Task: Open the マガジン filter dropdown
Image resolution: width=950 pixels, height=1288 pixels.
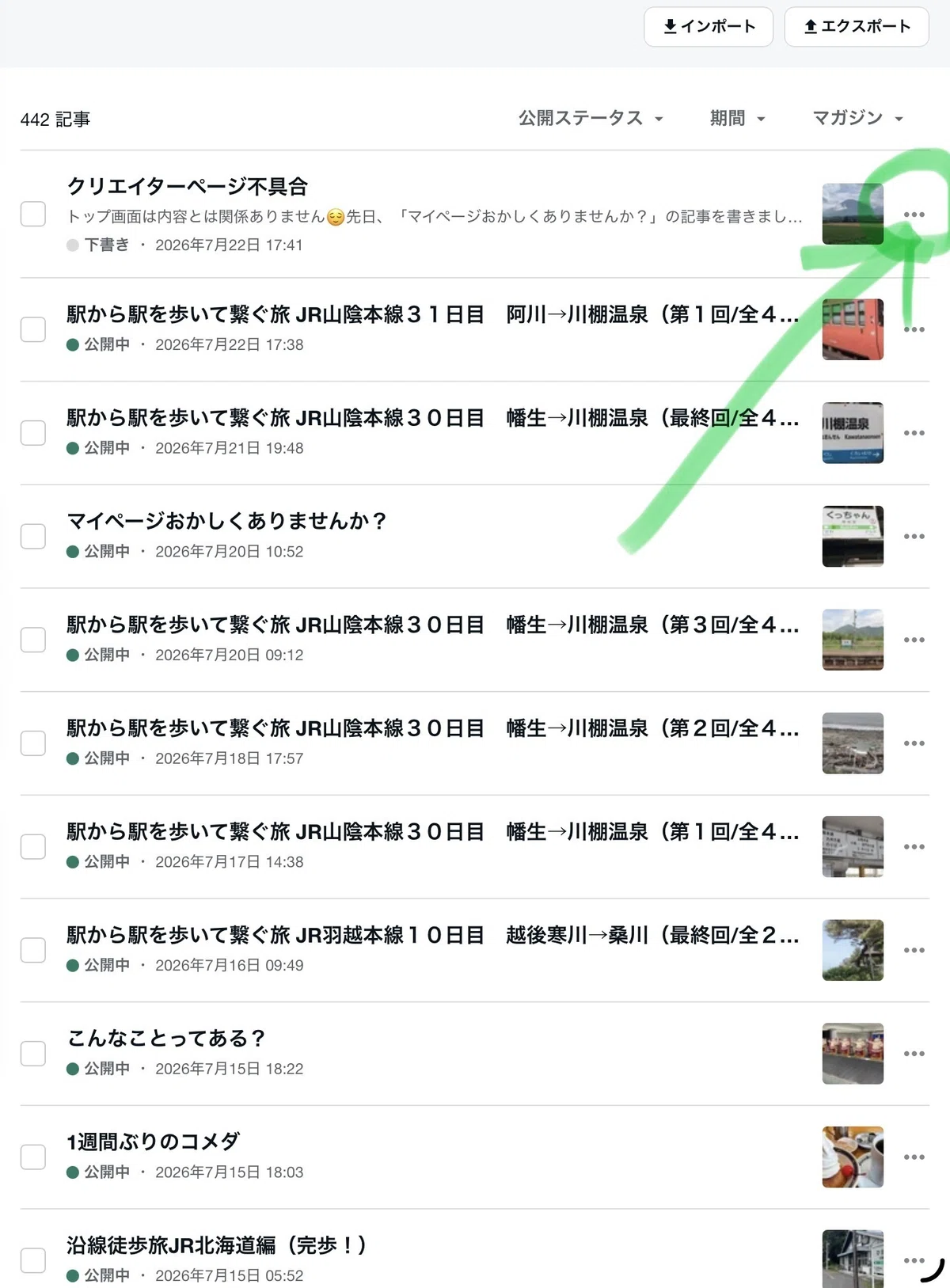Action: point(857,118)
